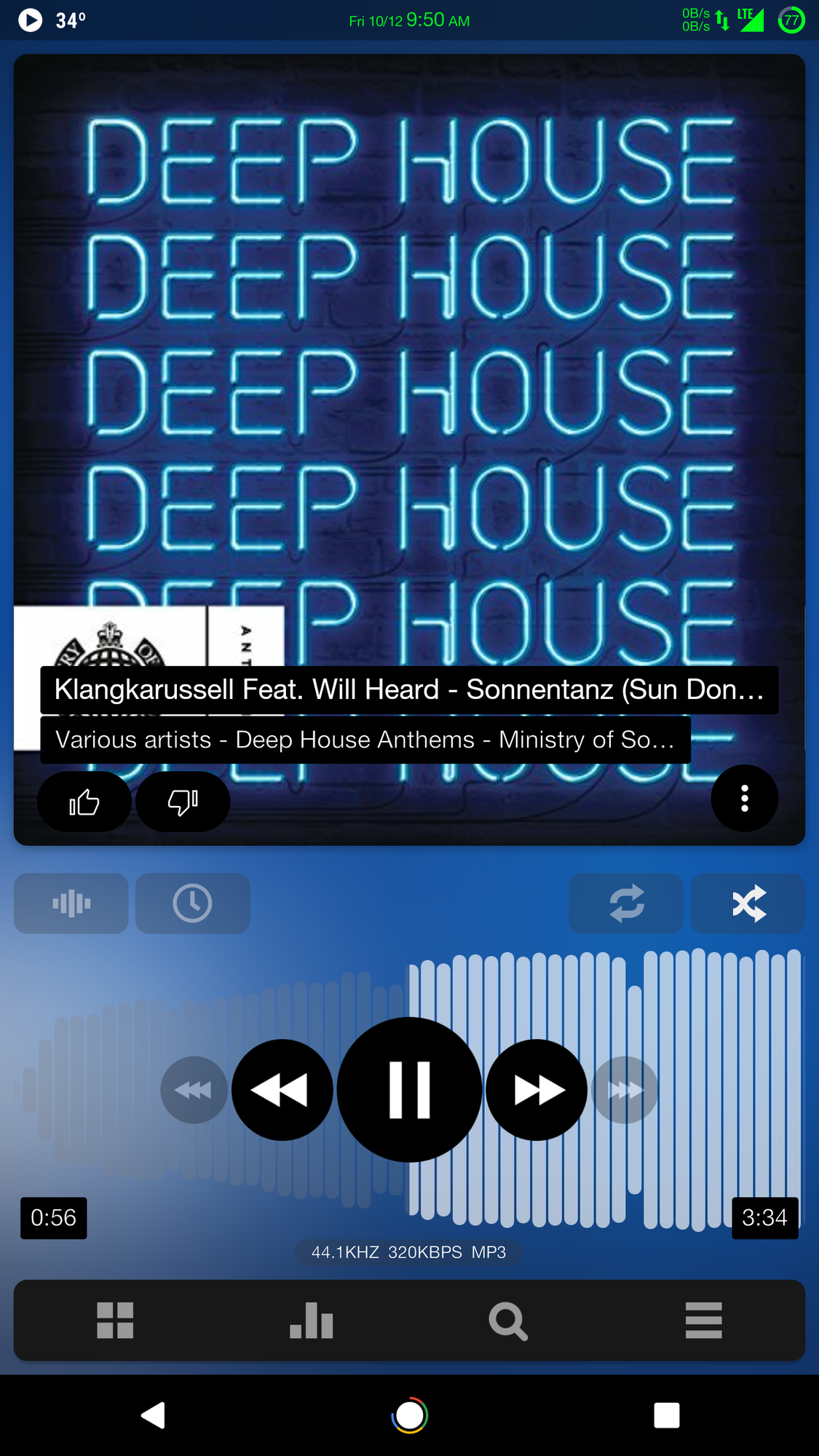
Task: Toggle the shuffle mode
Action: coord(748,903)
